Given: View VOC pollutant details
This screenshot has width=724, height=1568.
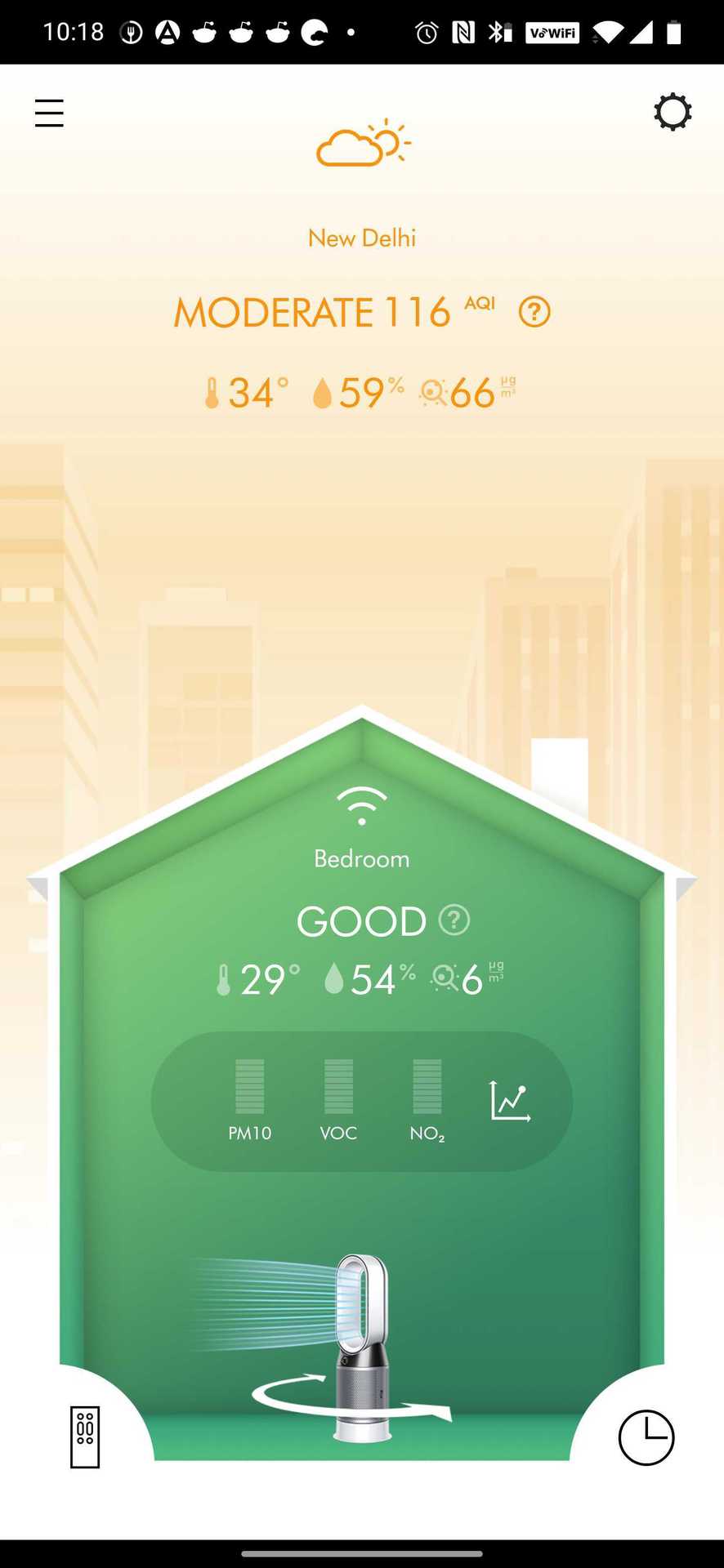Looking at the screenshot, I should click(x=338, y=1100).
